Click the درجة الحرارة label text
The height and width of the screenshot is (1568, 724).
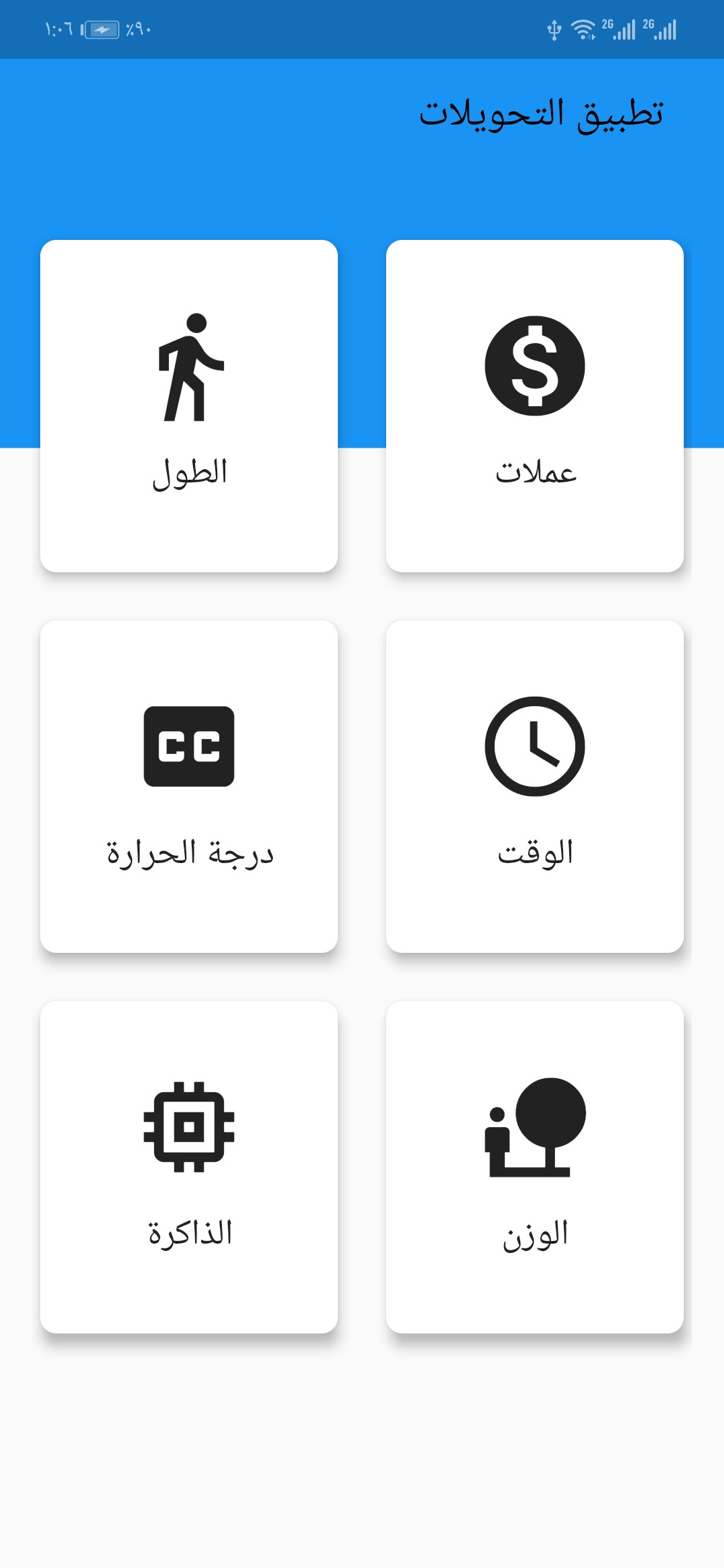pos(190,853)
